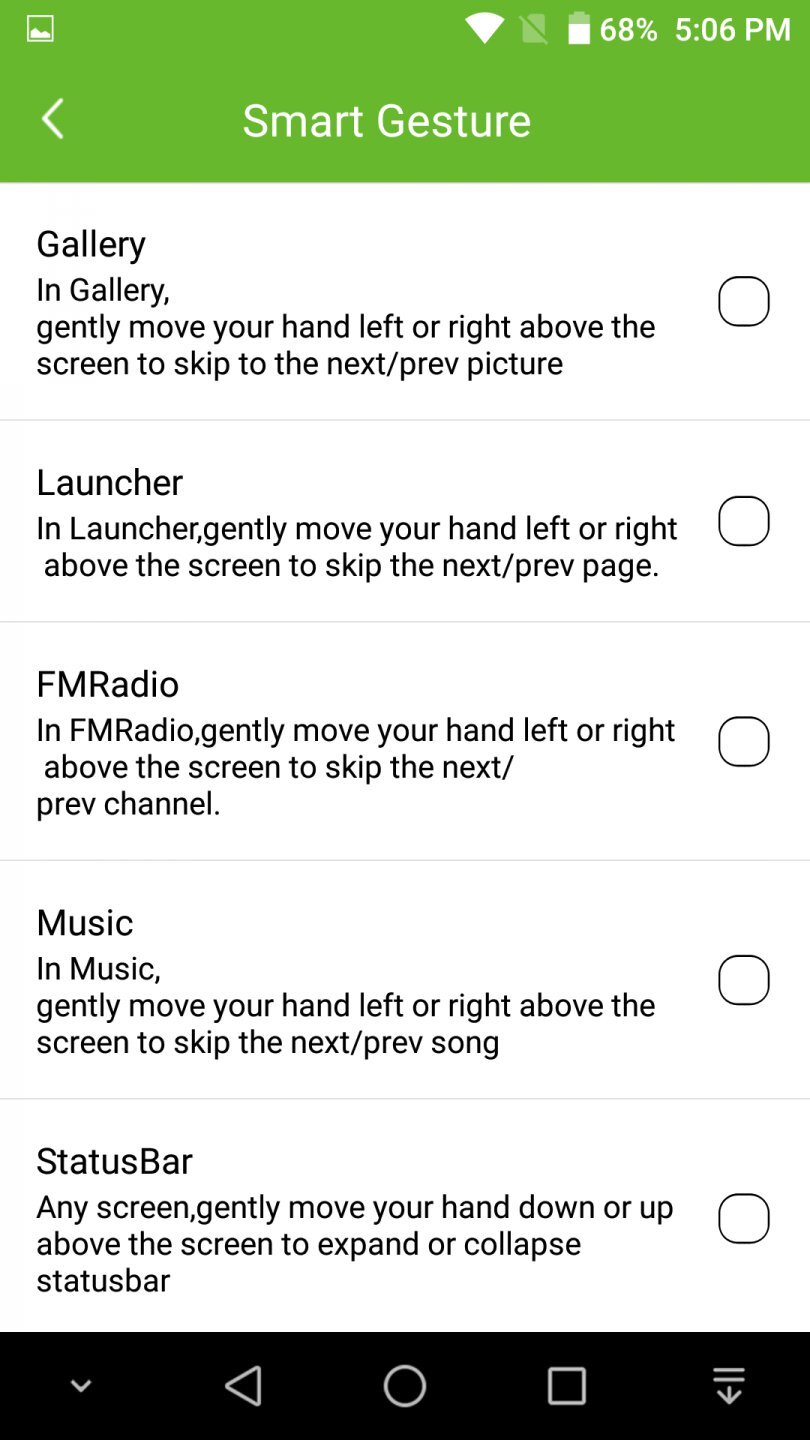Image resolution: width=810 pixels, height=1440 pixels.
Task: Tap the battery icon in the status bar
Action: [578, 29]
